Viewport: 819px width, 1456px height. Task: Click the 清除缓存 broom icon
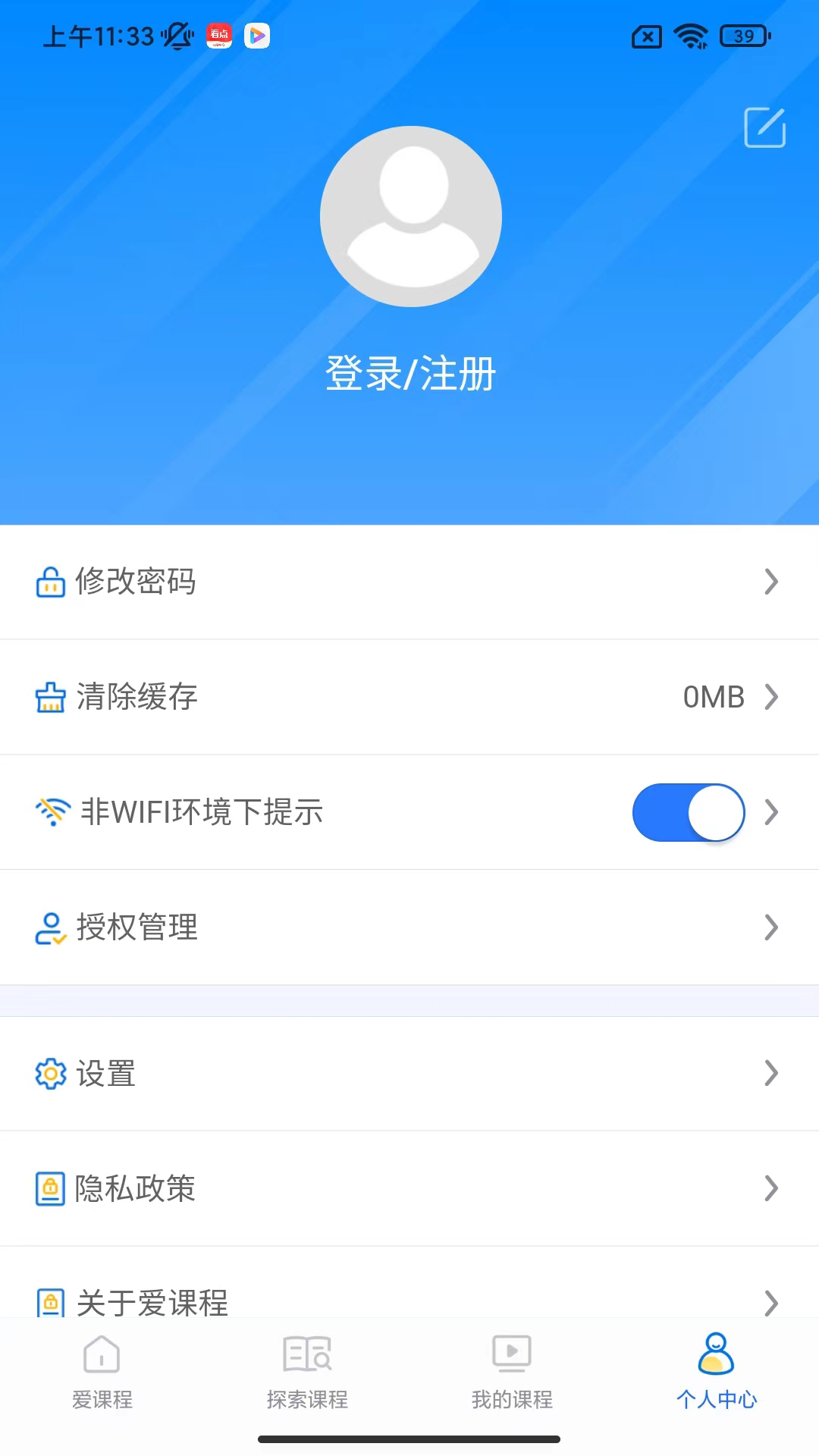[50, 698]
